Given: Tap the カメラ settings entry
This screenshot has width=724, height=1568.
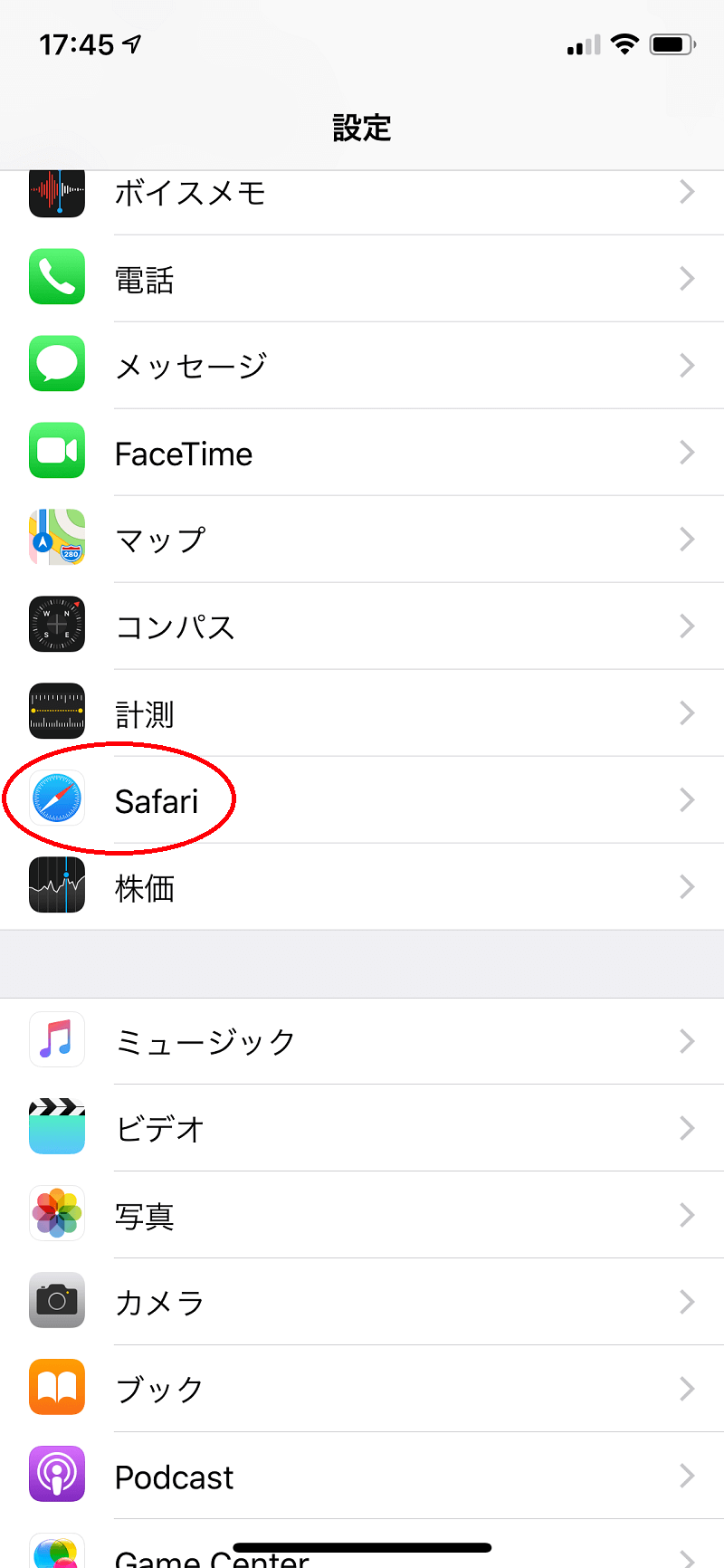Looking at the screenshot, I should 362,1301.
